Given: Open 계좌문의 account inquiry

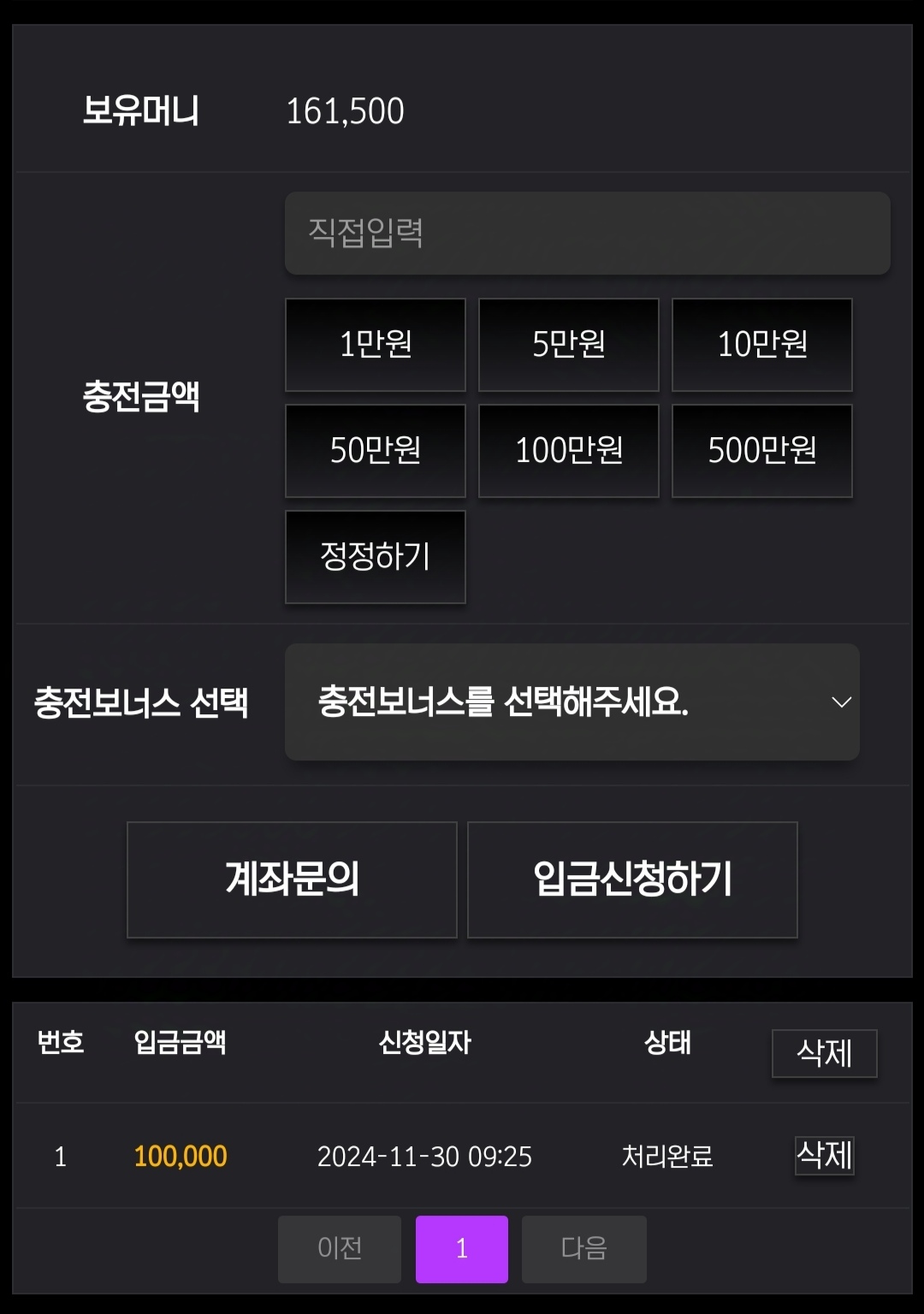Looking at the screenshot, I should 292,879.
